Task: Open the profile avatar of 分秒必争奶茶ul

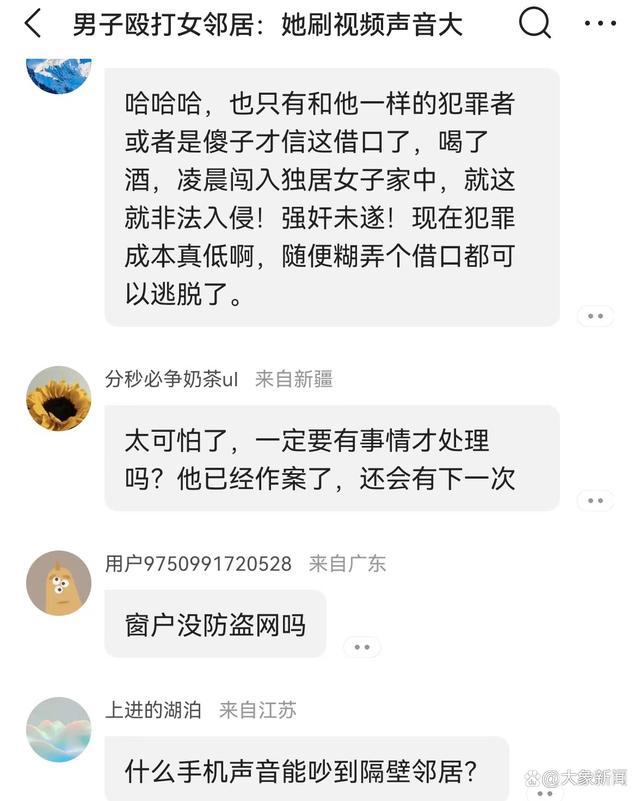Action: 58,397
